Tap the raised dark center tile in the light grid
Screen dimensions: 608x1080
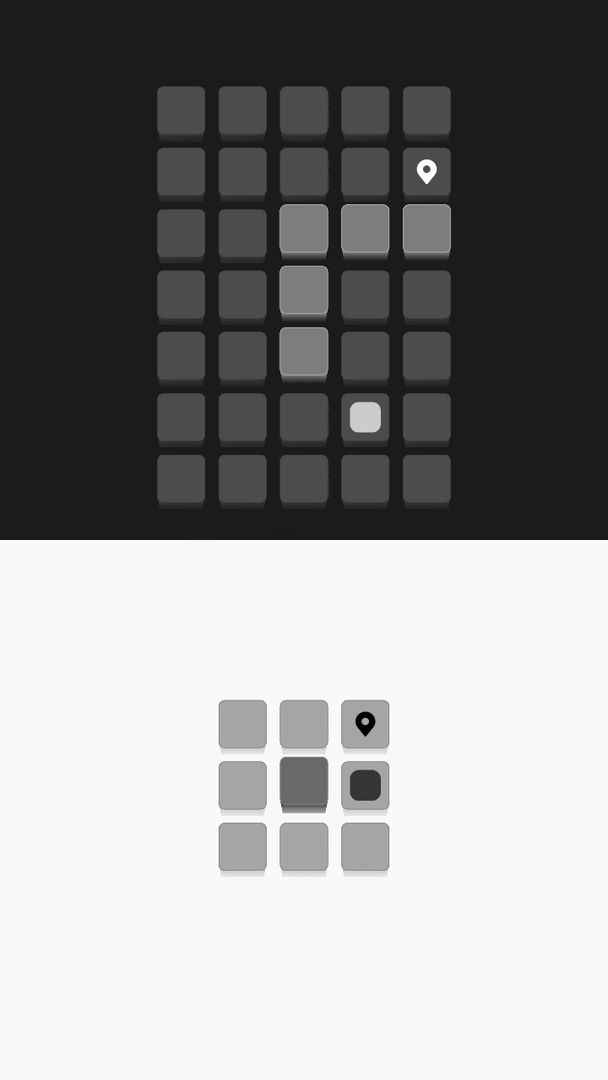[304, 782]
